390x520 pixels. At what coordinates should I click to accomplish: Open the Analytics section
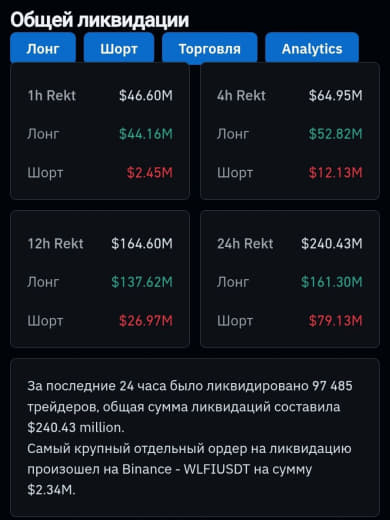[x=312, y=48]
